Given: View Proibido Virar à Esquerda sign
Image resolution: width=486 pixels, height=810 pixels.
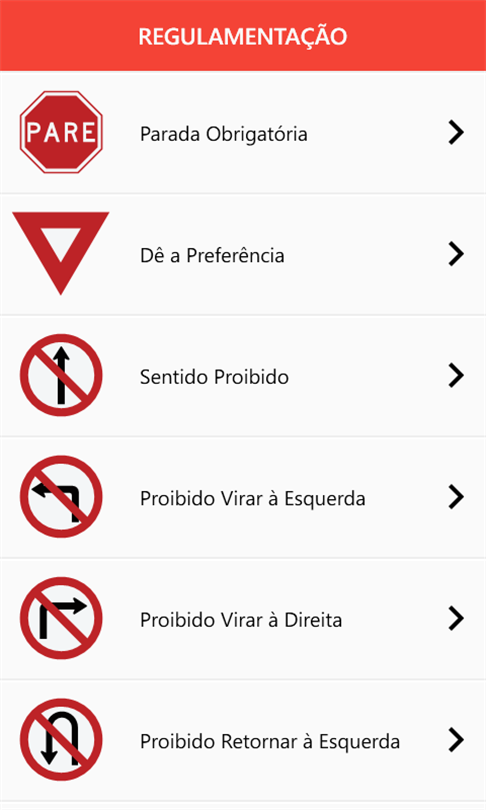Looking at the screenshot, I should click(243, 497).
